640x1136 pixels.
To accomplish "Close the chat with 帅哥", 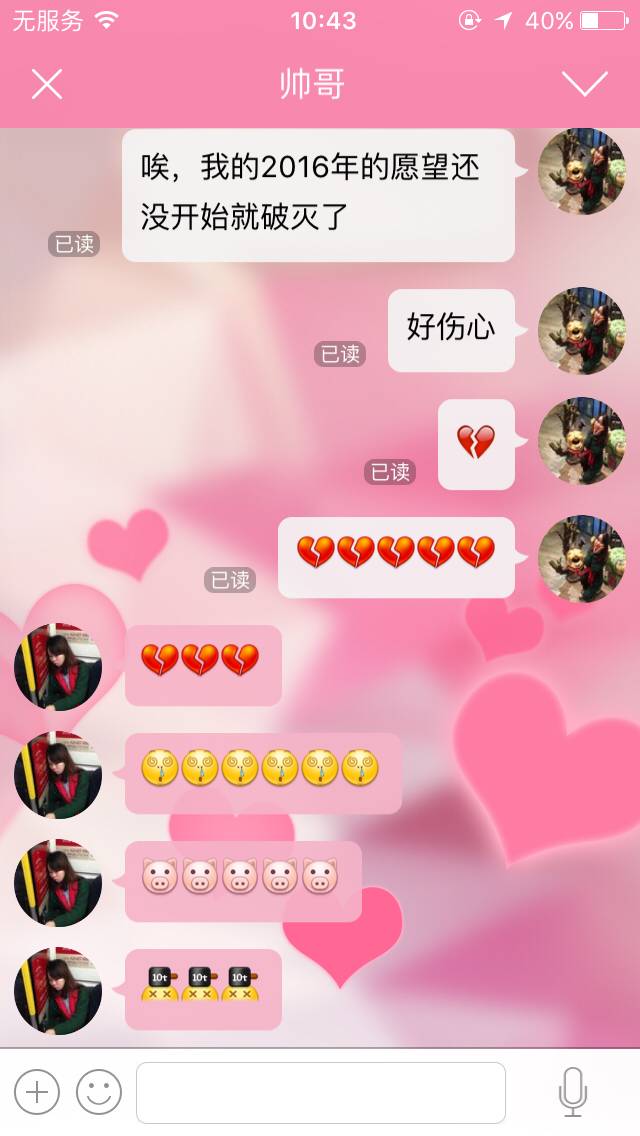I will point(47,85).
